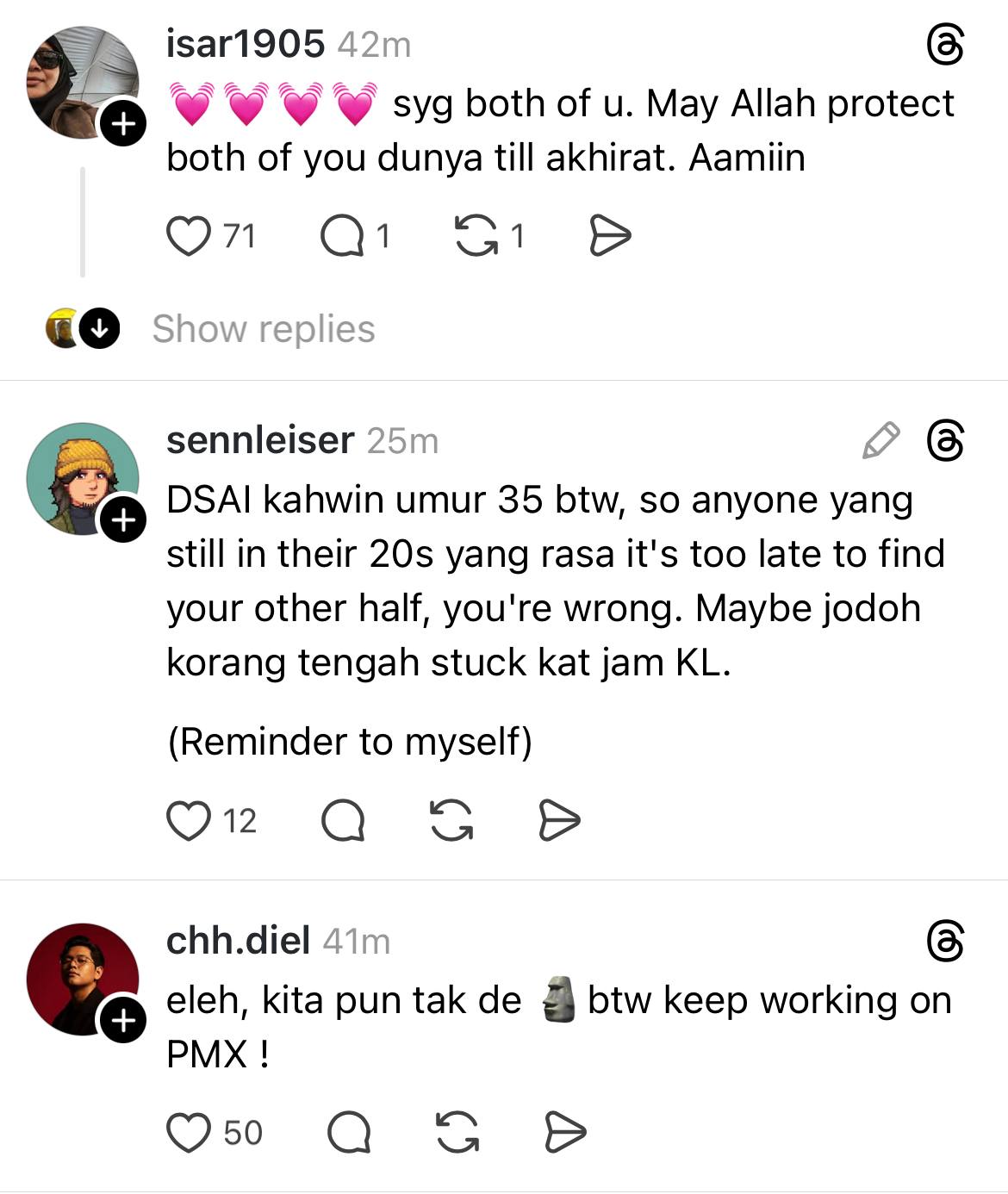Follow chh.diel via the plus badge

[124, 1021]
